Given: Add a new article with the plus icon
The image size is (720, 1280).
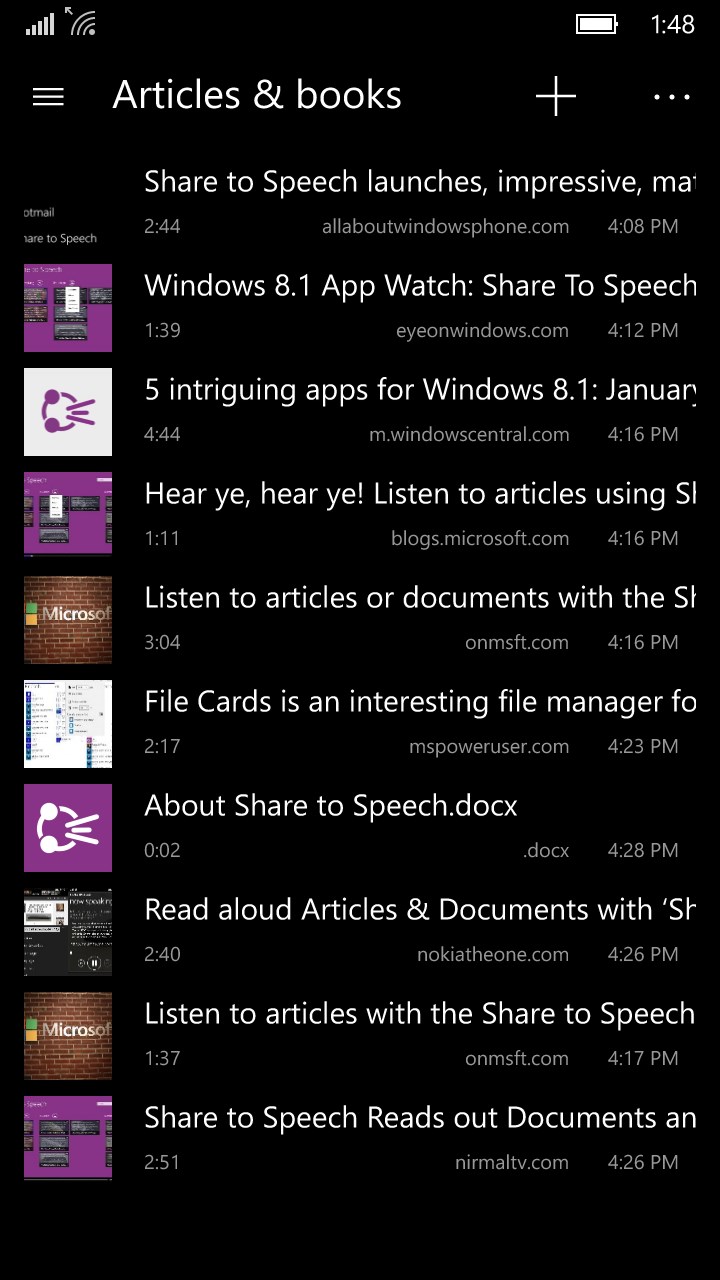Looking at the screenshot, I should 556,96.
